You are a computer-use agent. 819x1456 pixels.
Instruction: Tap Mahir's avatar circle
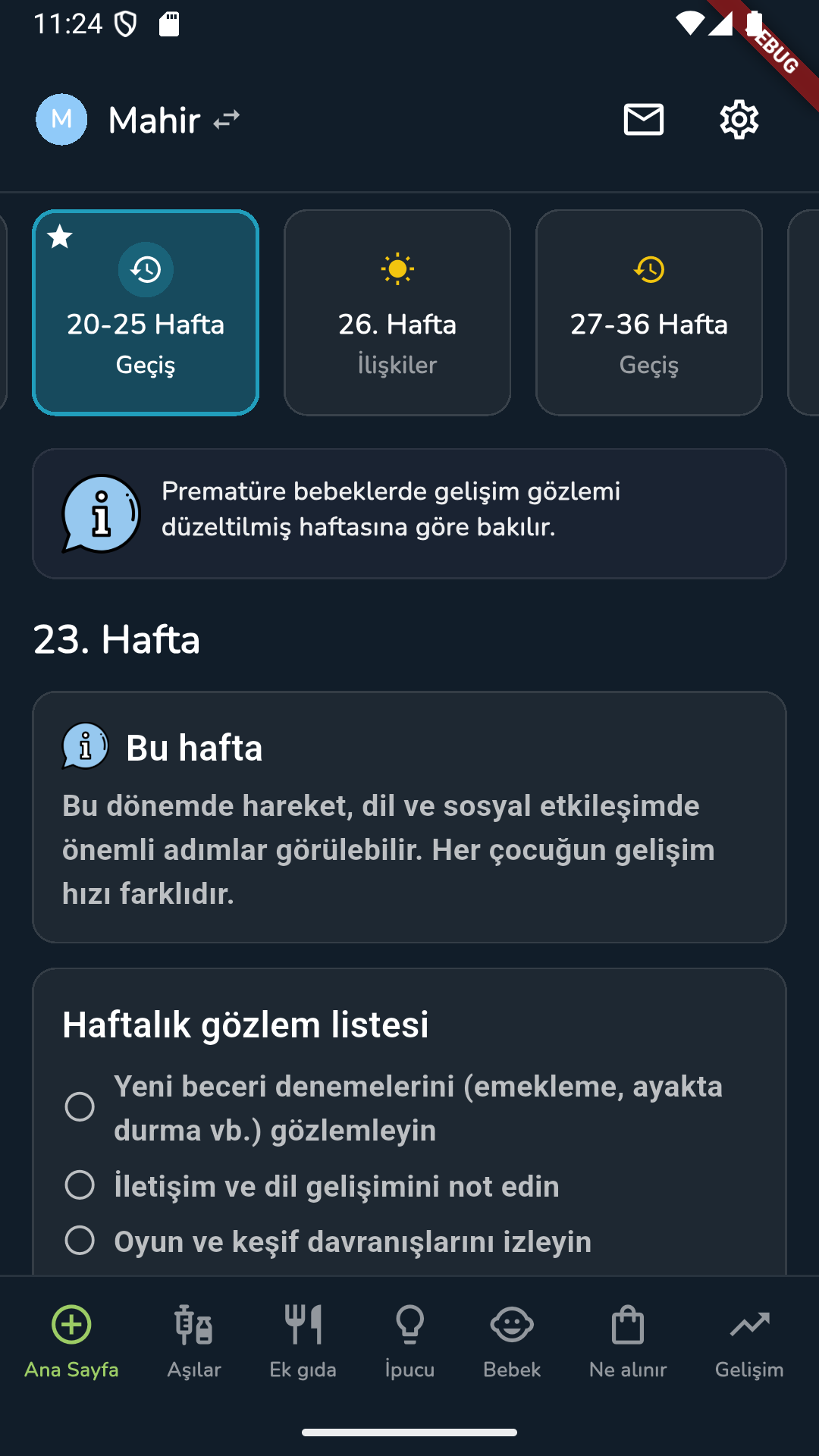click(61, 119)
